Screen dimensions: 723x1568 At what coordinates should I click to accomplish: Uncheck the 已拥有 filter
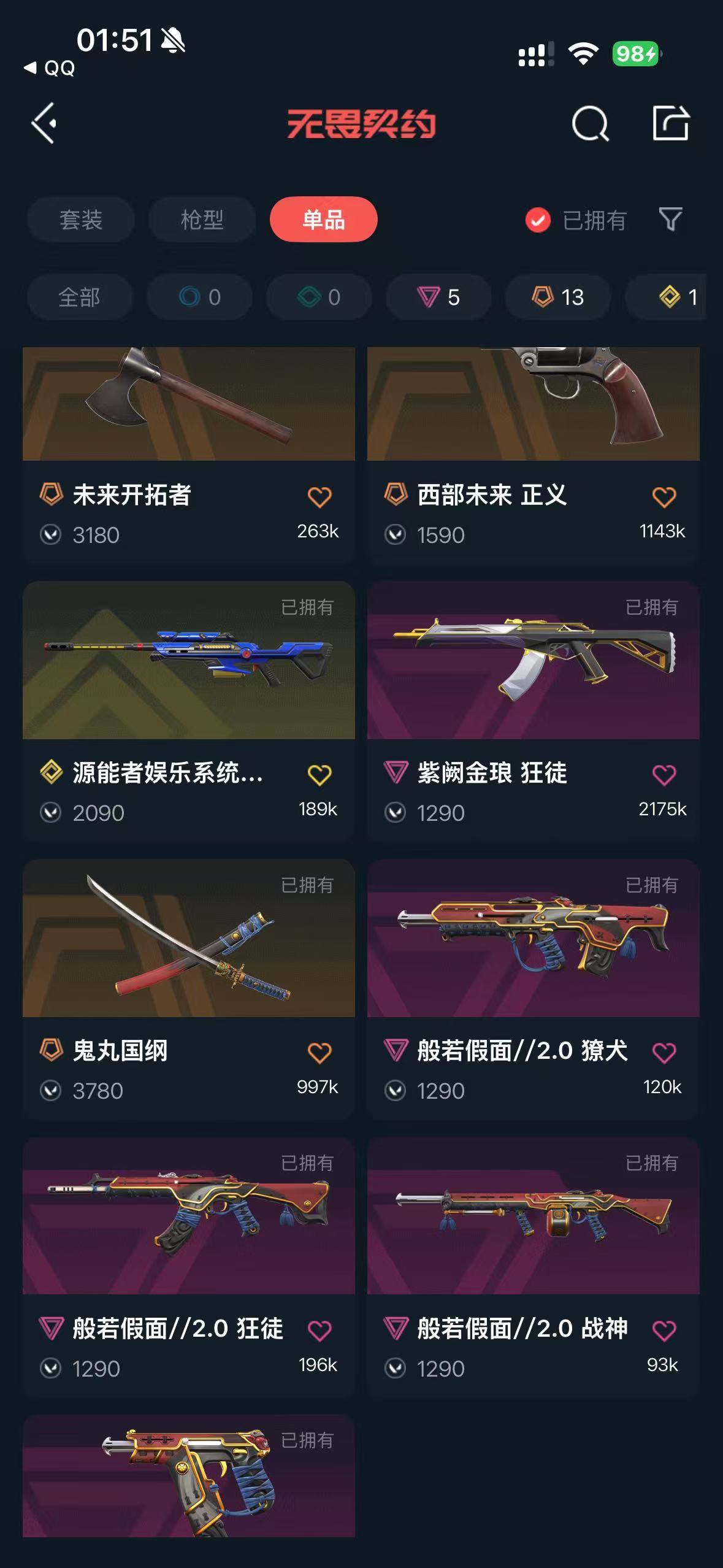coord(575,220)
